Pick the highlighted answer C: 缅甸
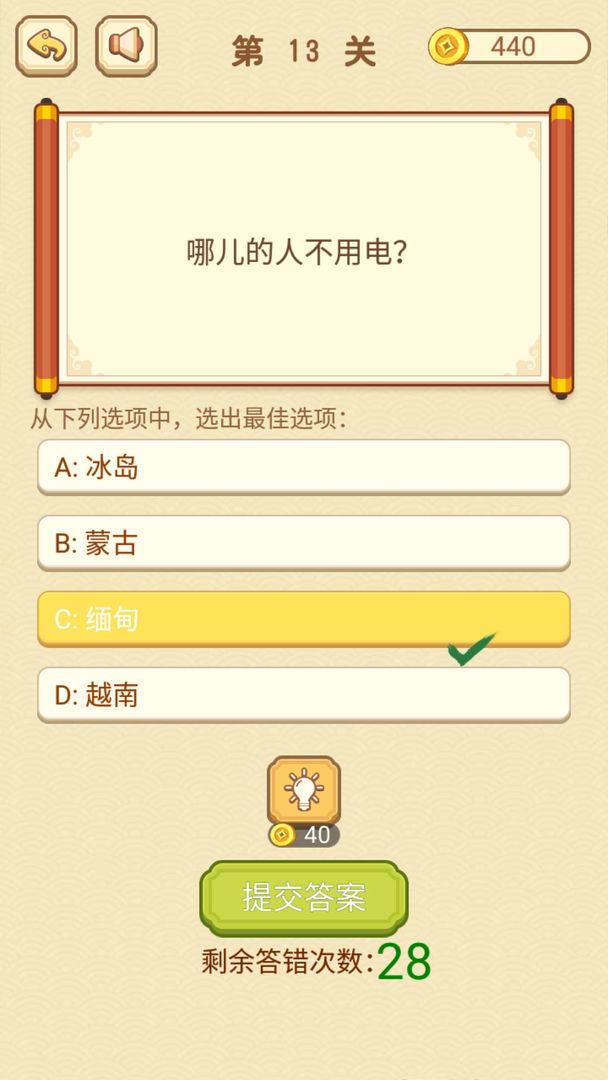 pos(303,619)
